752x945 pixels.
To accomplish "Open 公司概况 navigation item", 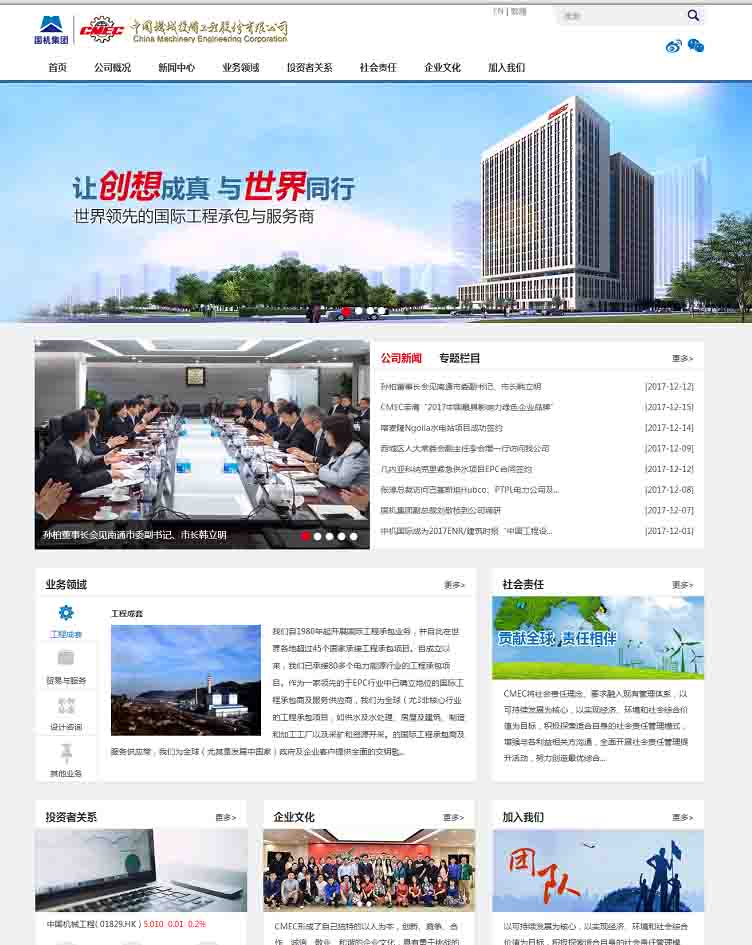I will (112, 68).
